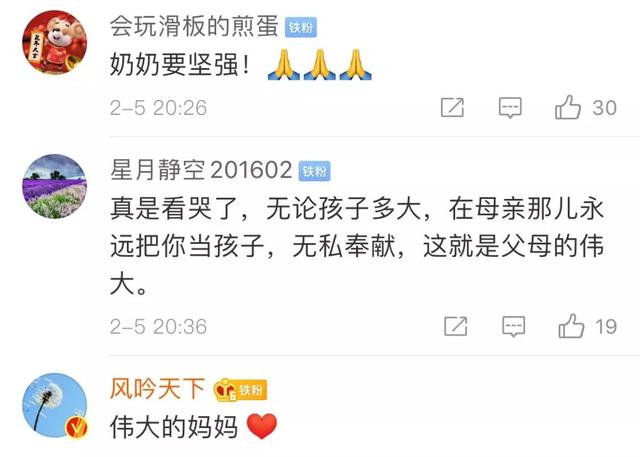
Task: Repost the comment 奶奶要坚强
Action: point(453,107)
